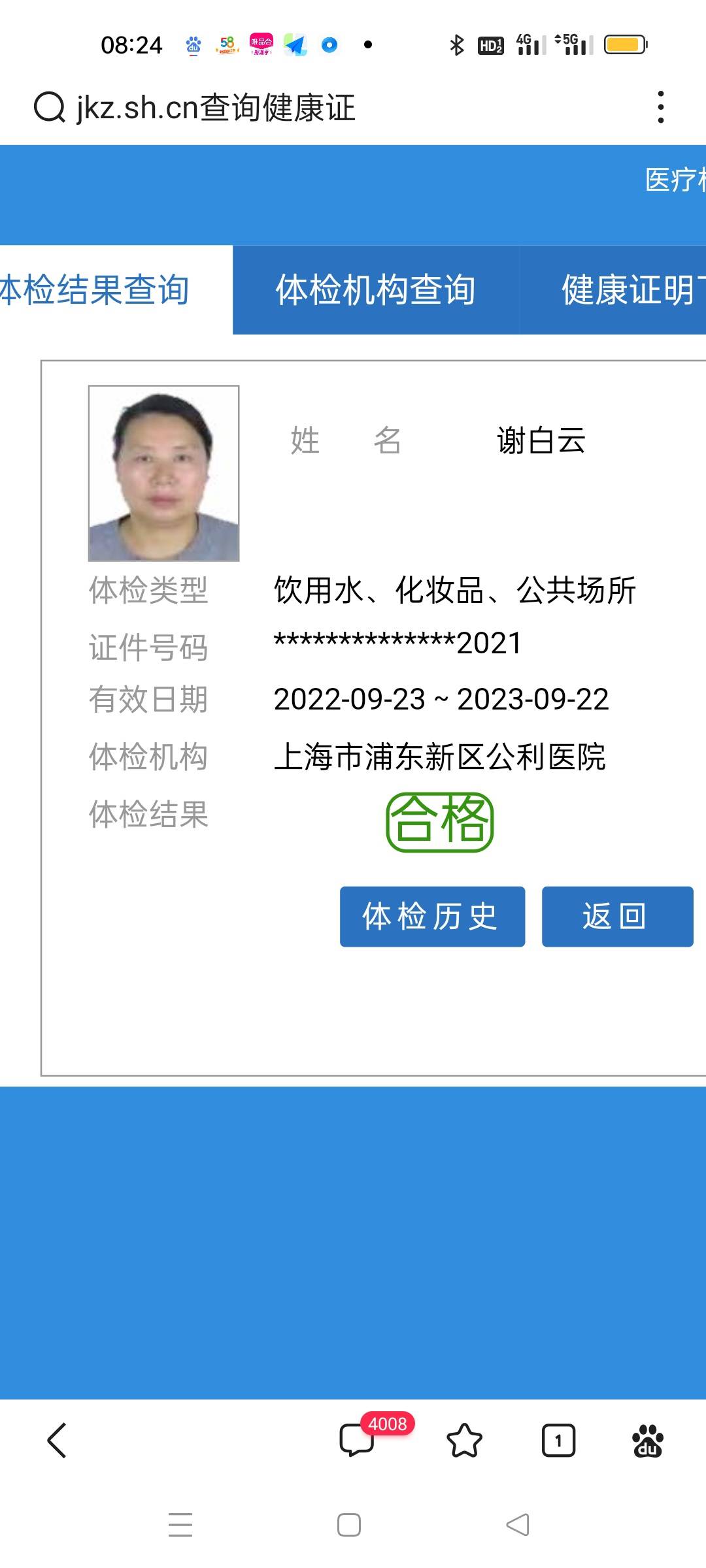Open comments with 4008 badge

(357, 1440)
